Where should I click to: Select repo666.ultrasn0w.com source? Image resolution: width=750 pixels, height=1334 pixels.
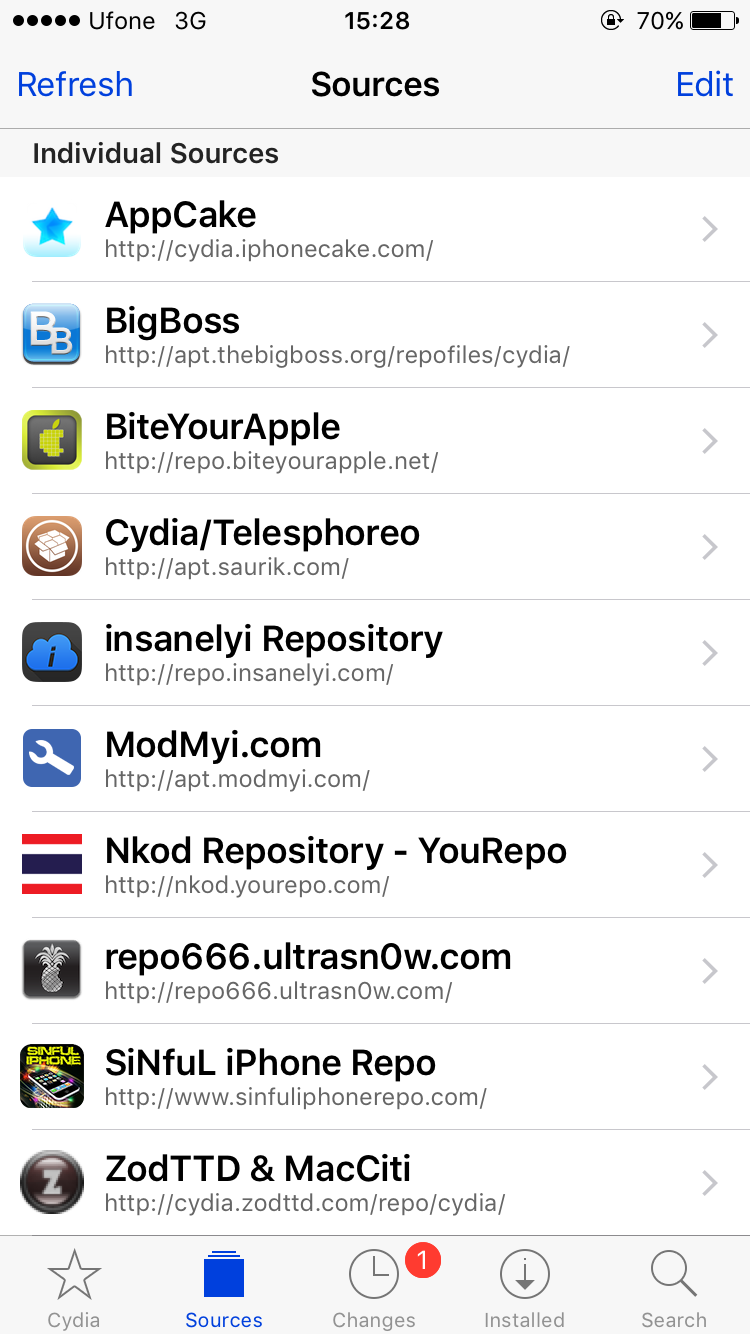pos(375,971)
